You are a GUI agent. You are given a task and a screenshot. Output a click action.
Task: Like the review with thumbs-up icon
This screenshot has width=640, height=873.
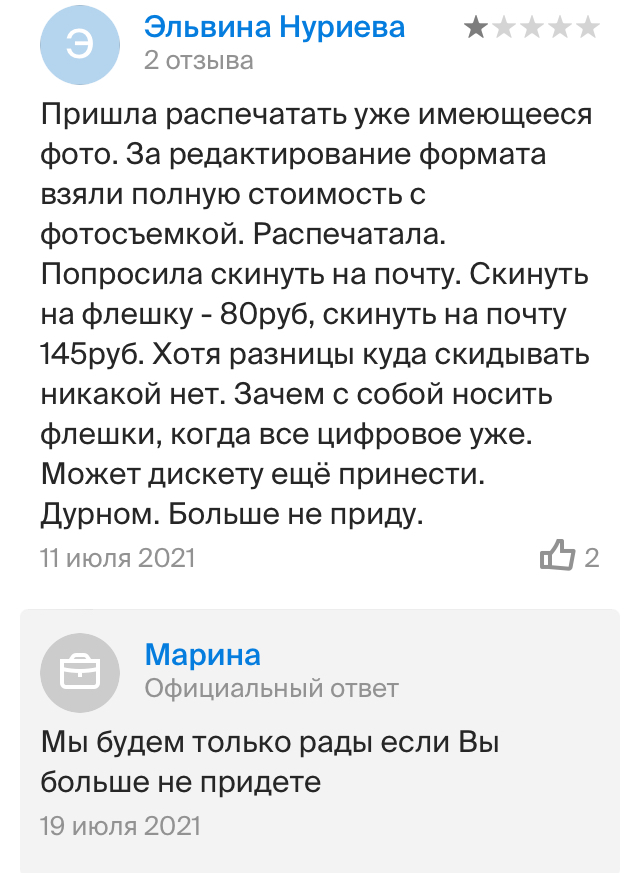(557, 557)
